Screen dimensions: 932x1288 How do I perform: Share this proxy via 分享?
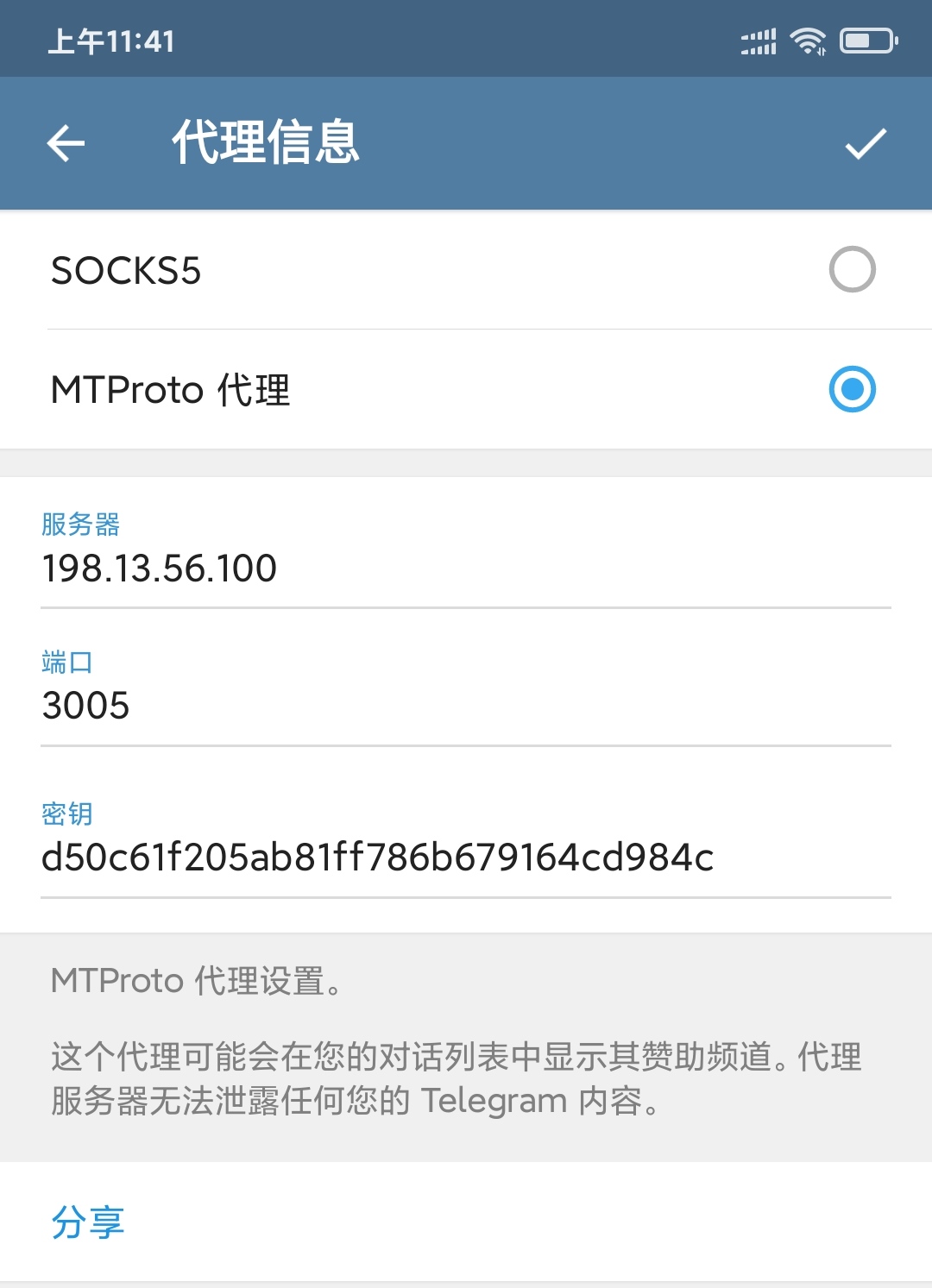click(x=88, y=1222)
